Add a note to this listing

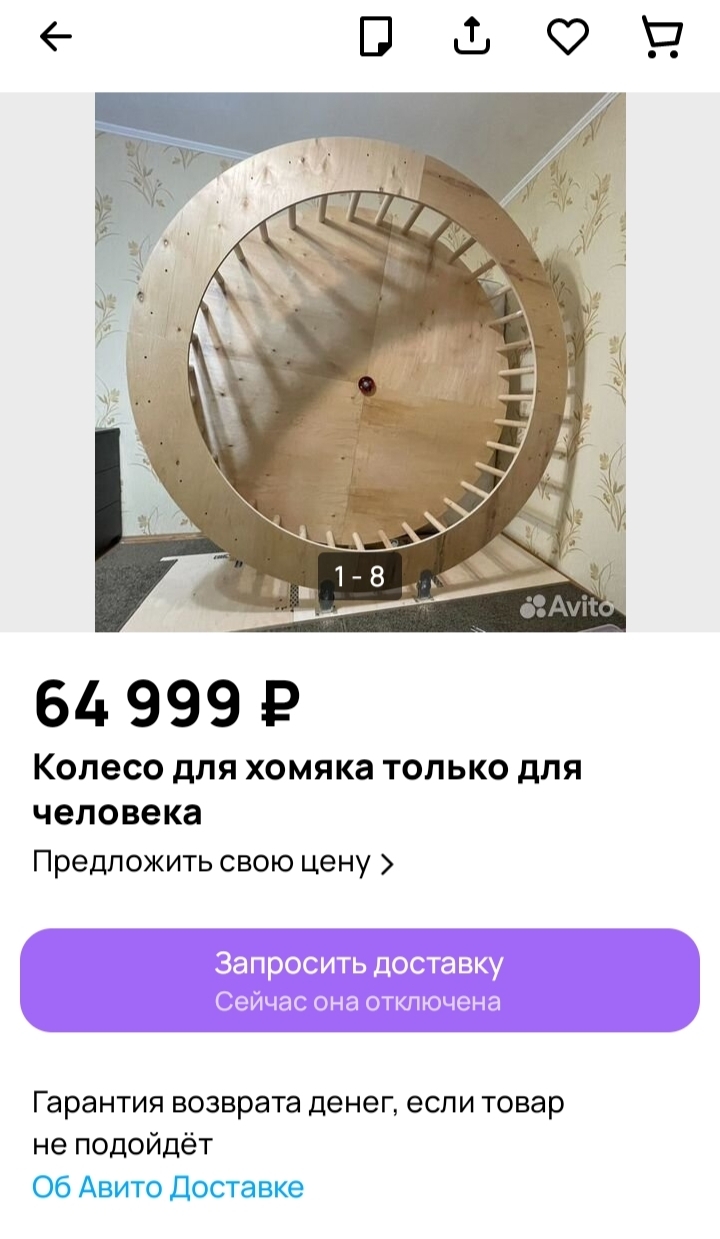pyautogui.click(x=376, y=38)
